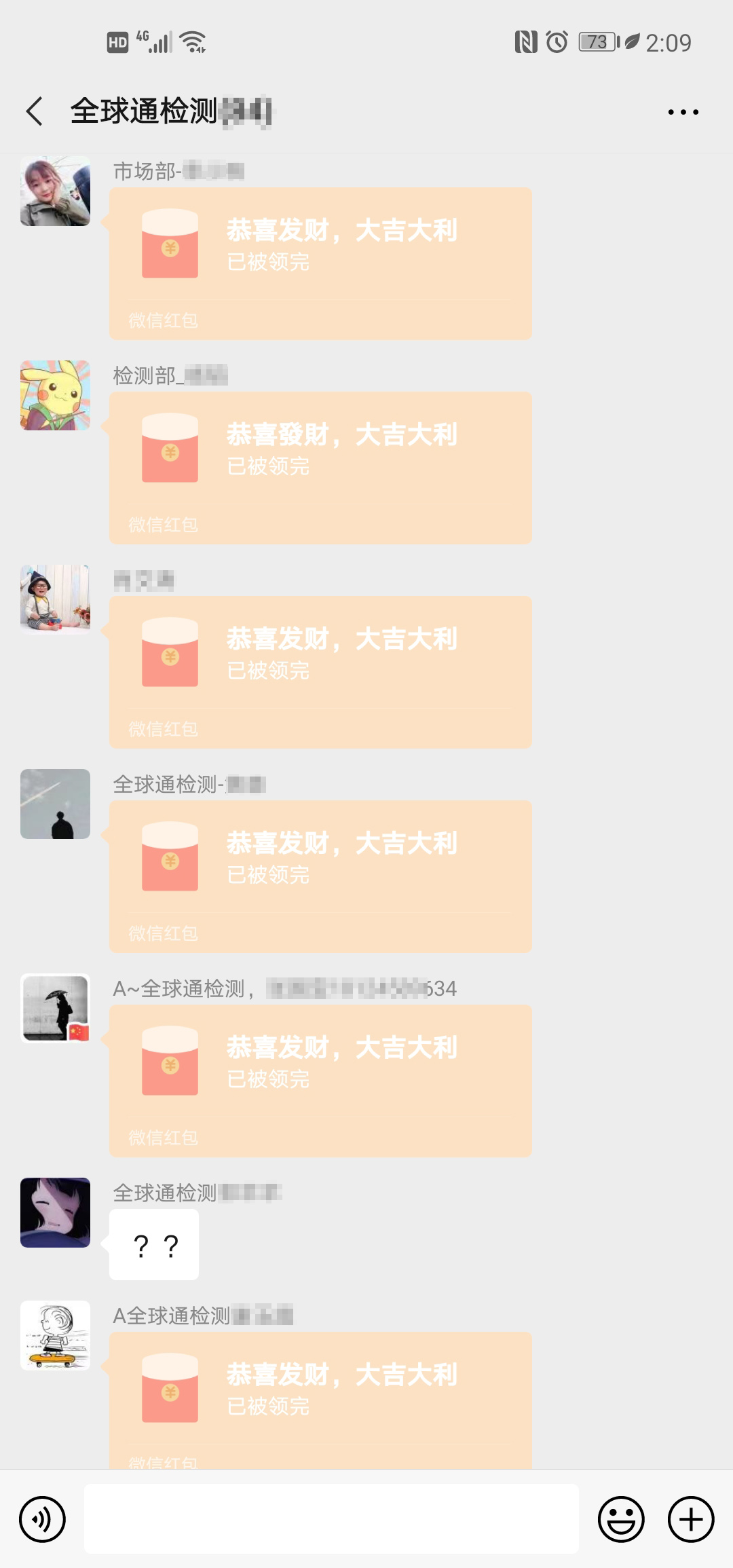Open the chat info overflow menu
Viewport: 733px width, 1568px height.
pos(683,112)
